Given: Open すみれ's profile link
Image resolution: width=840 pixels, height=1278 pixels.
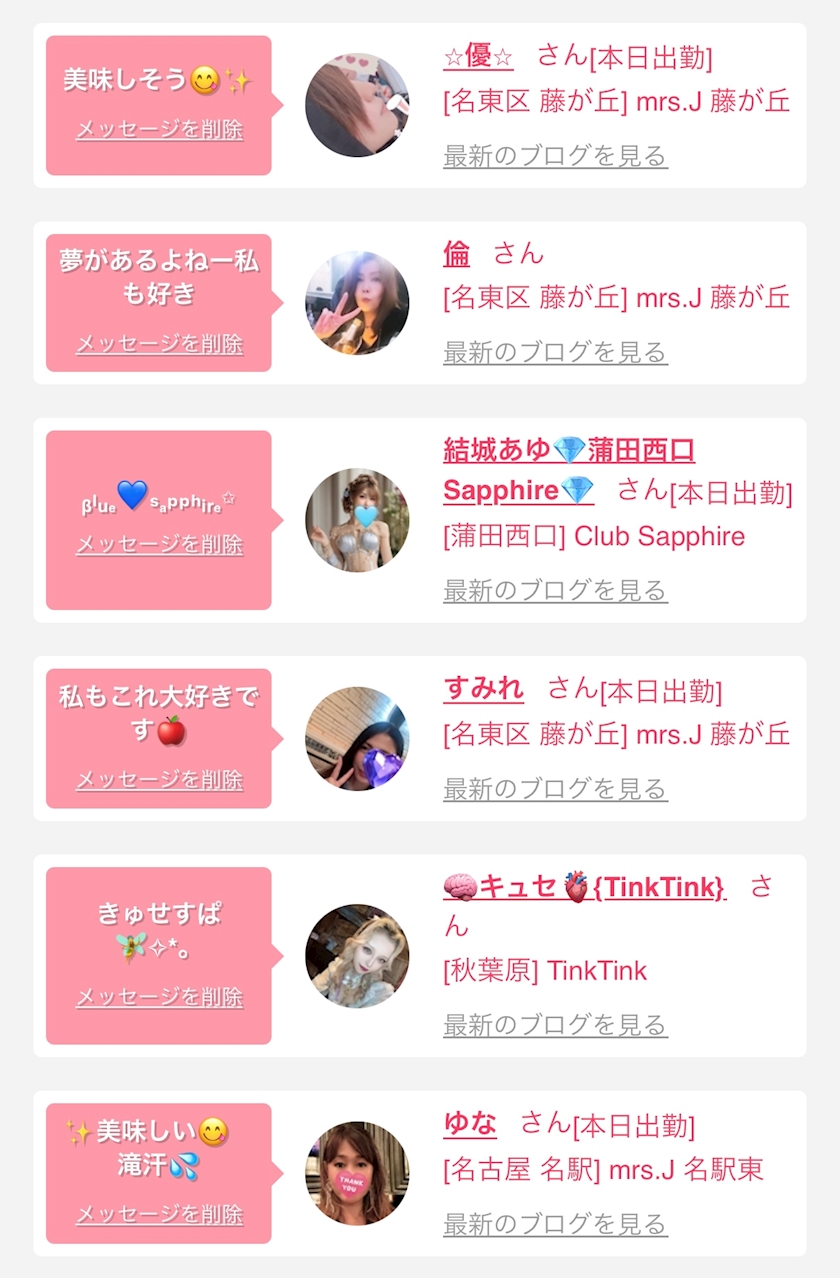Looking at the screenshot, I should click(x=483, y=689).
